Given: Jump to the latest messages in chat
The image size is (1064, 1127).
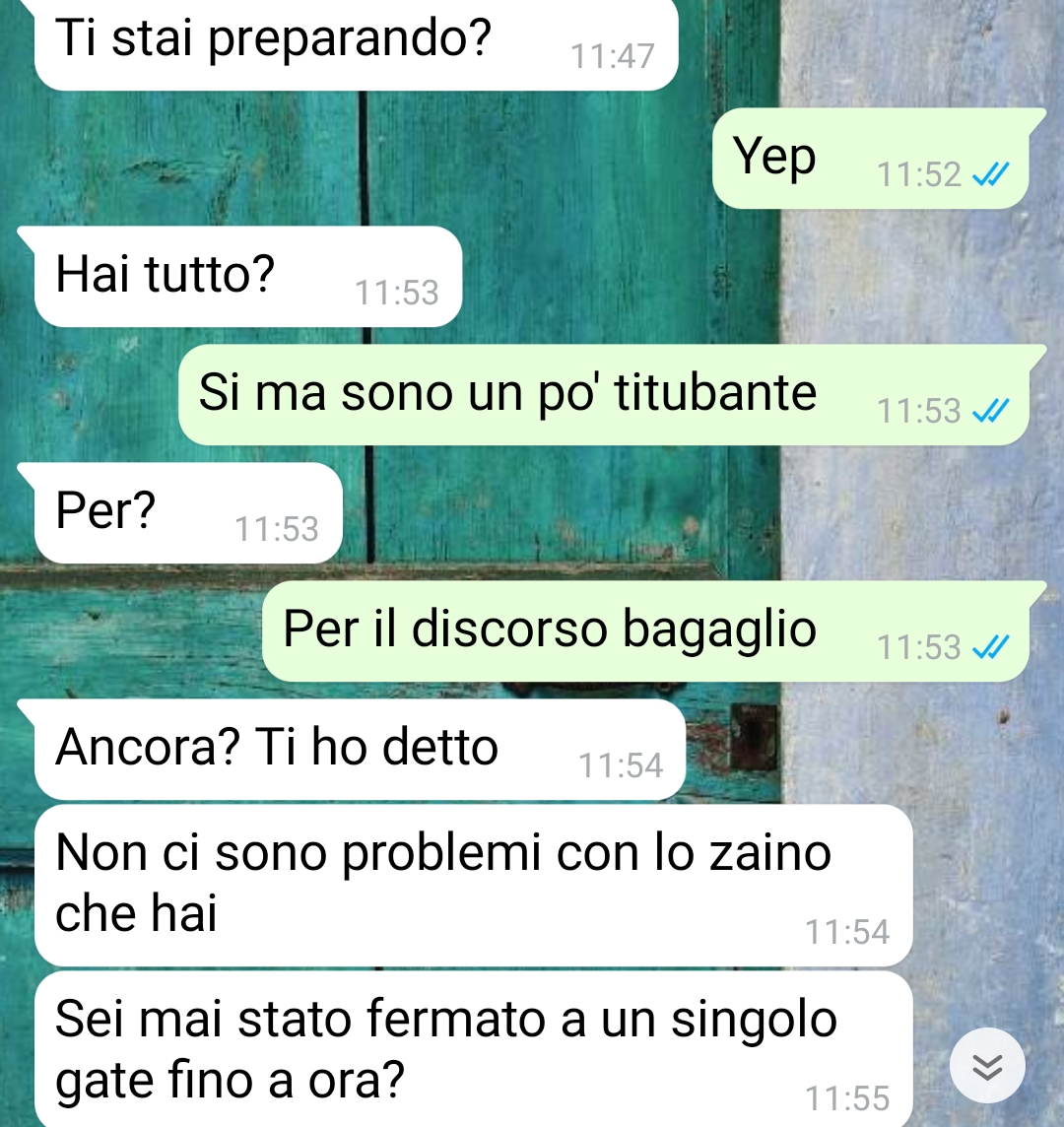Looking at the screenshot, I should point(987,1067).
